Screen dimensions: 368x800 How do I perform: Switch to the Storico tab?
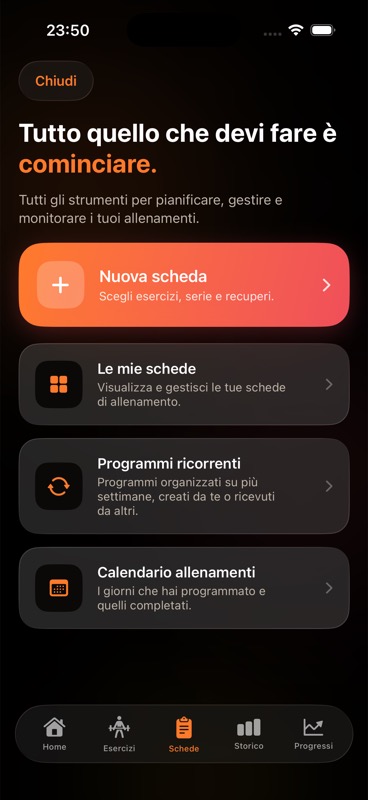tap(249, 734)
